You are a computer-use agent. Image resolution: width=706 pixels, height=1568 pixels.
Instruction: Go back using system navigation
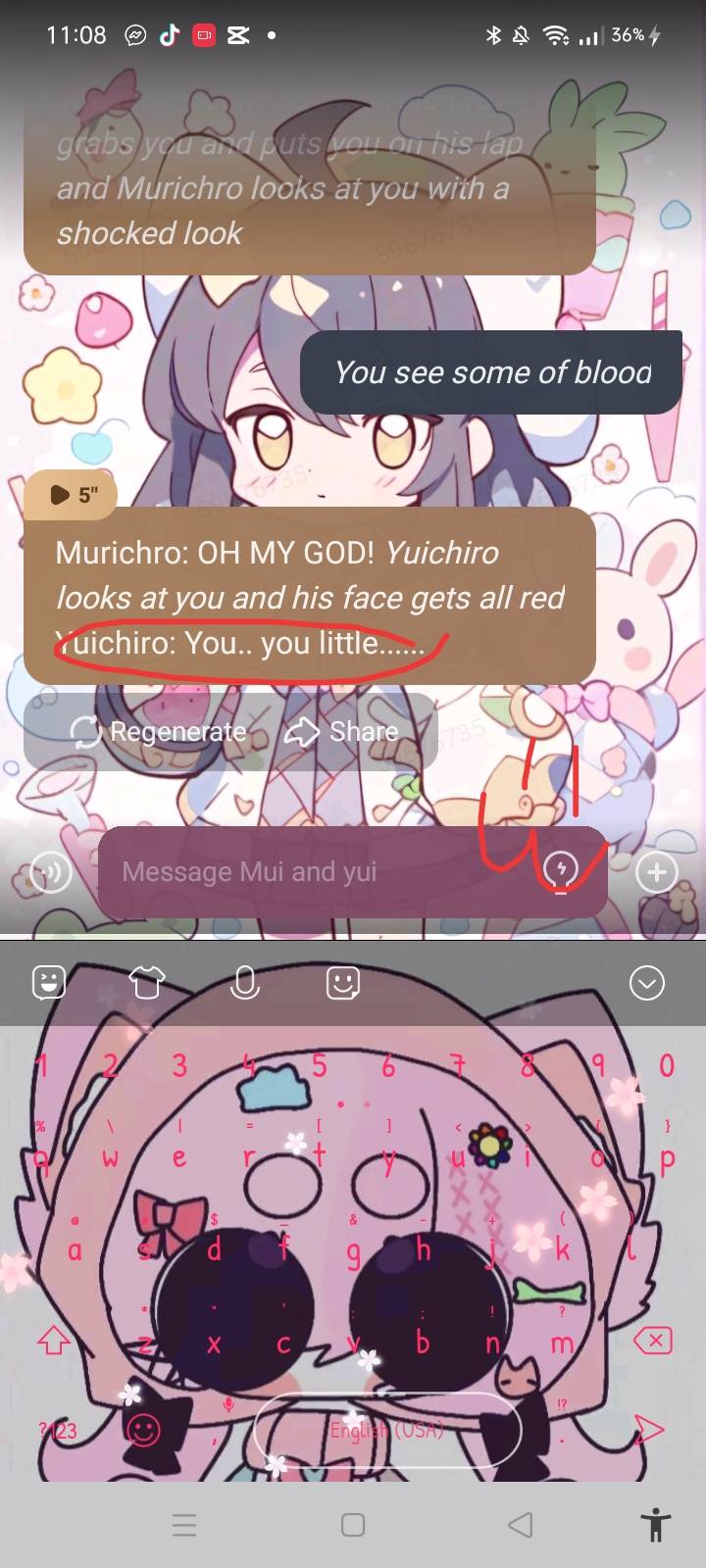coord(521,1525)
